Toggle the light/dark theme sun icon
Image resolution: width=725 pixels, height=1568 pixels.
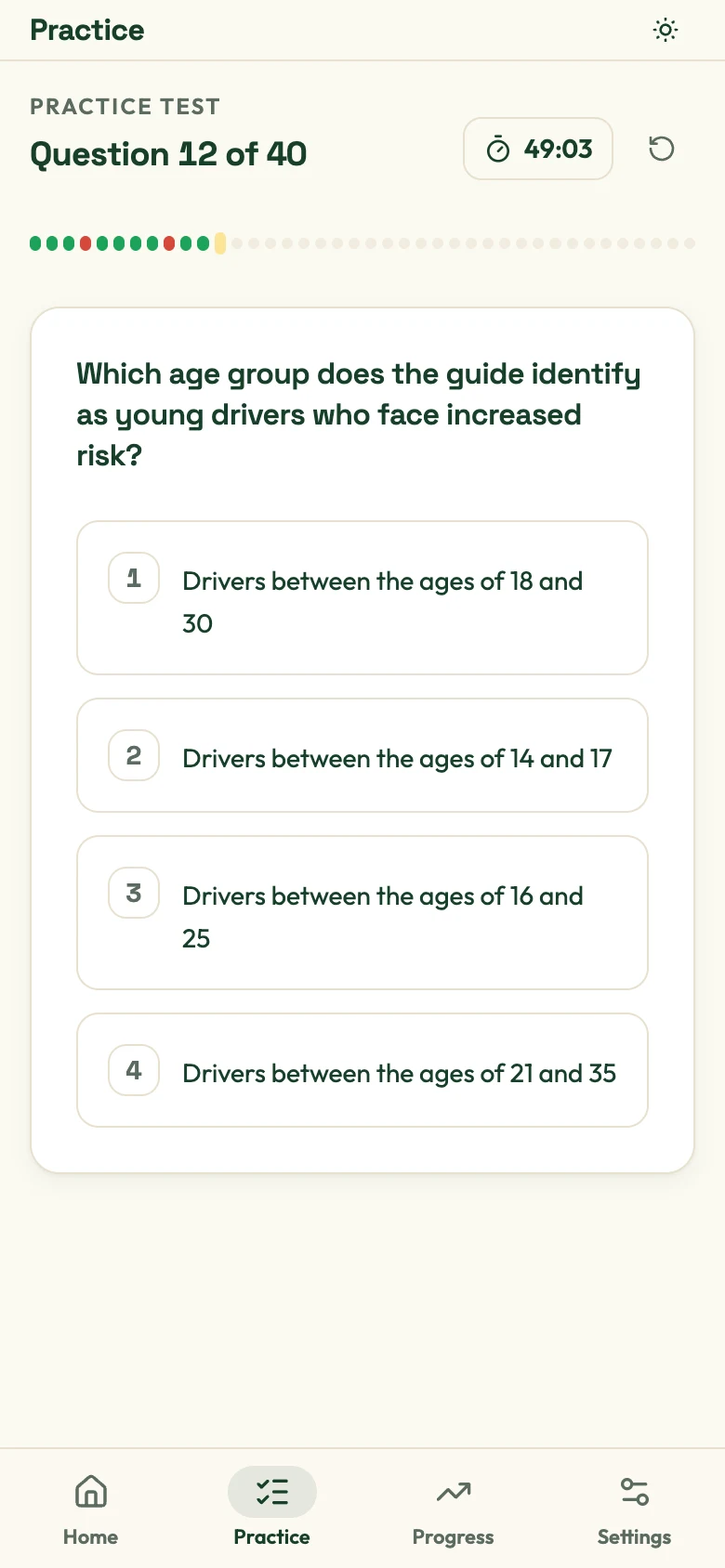[666, 30]
